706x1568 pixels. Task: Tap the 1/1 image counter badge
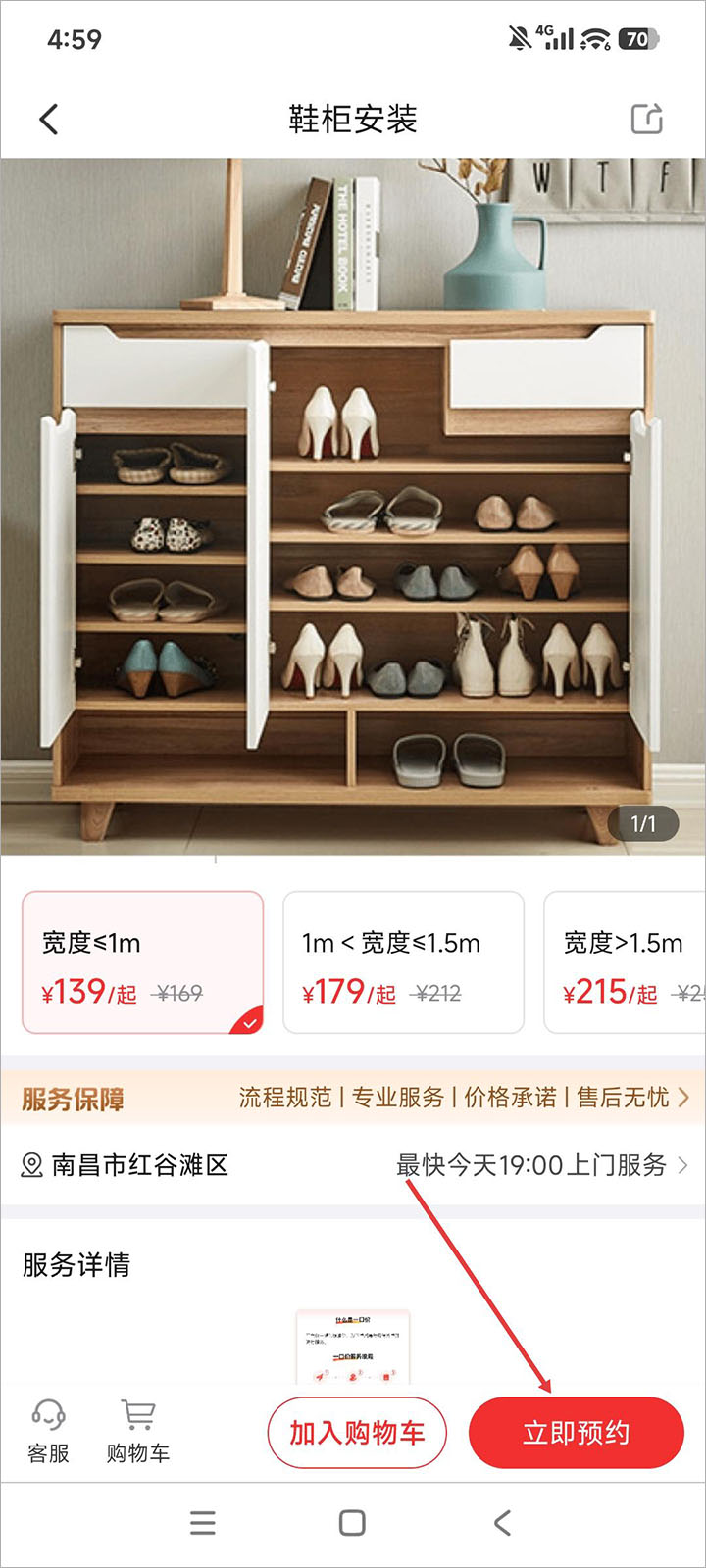[x=642, y=823]
